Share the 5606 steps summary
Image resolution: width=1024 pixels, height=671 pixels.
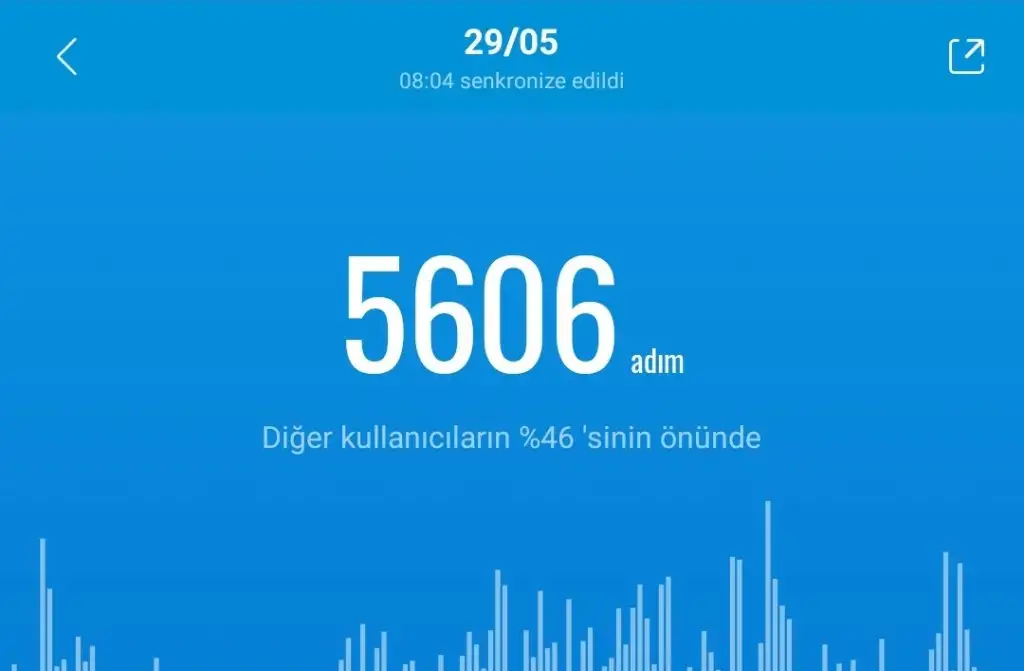(x=966, y=57)
